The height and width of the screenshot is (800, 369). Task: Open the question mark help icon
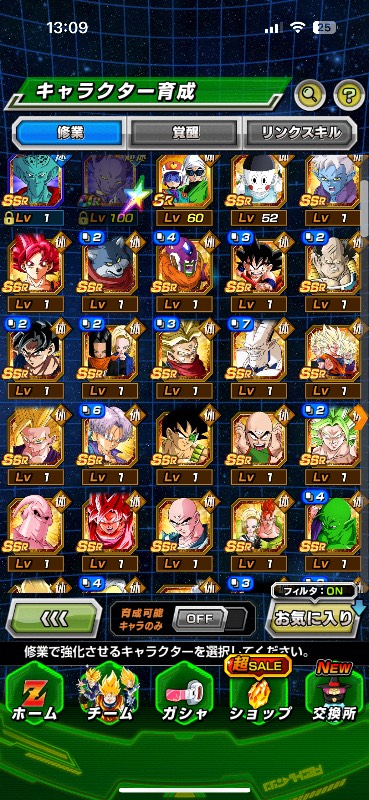[349, 94]
